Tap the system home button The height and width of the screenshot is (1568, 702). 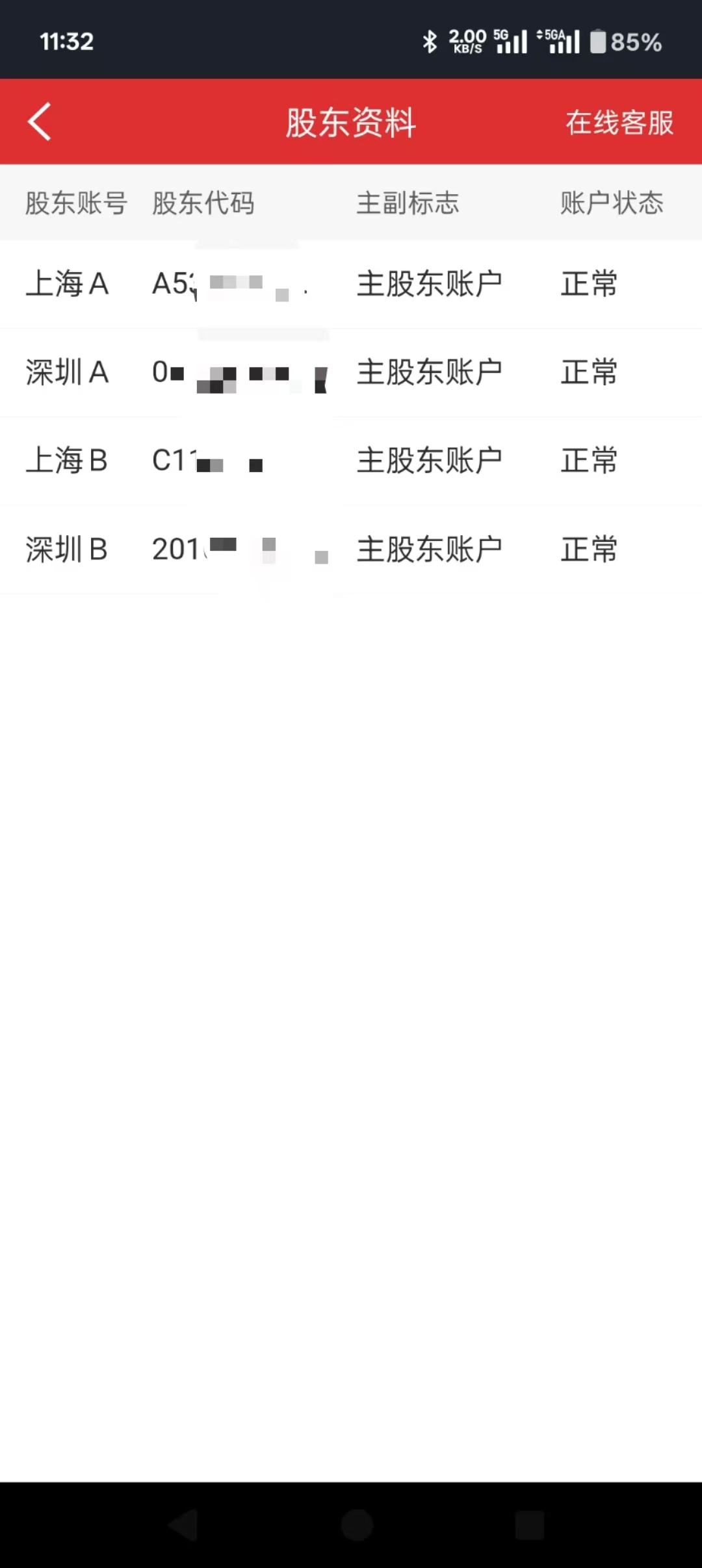(357, 1524)
